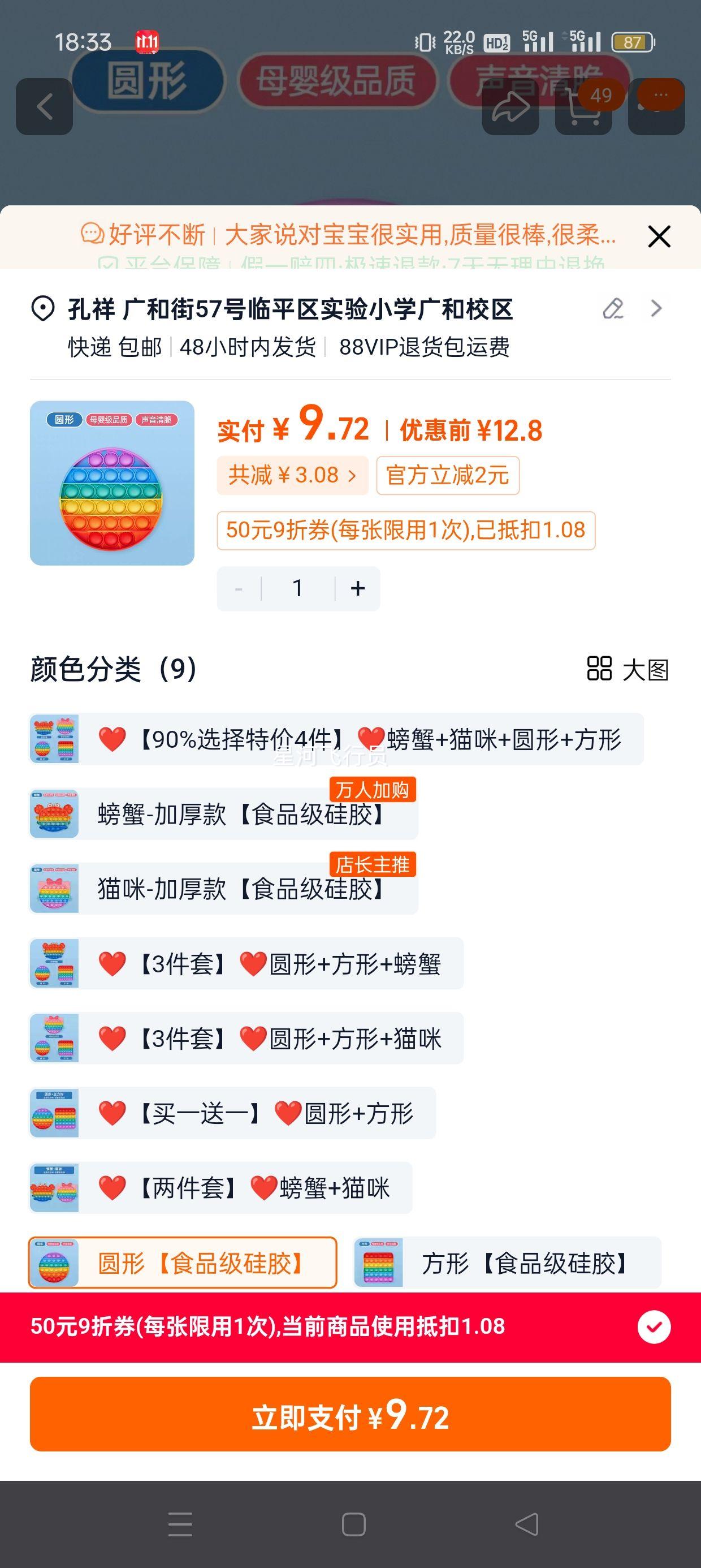701x1568 pixels.
Task: Go to system home screen
Action: (353, 1524)
